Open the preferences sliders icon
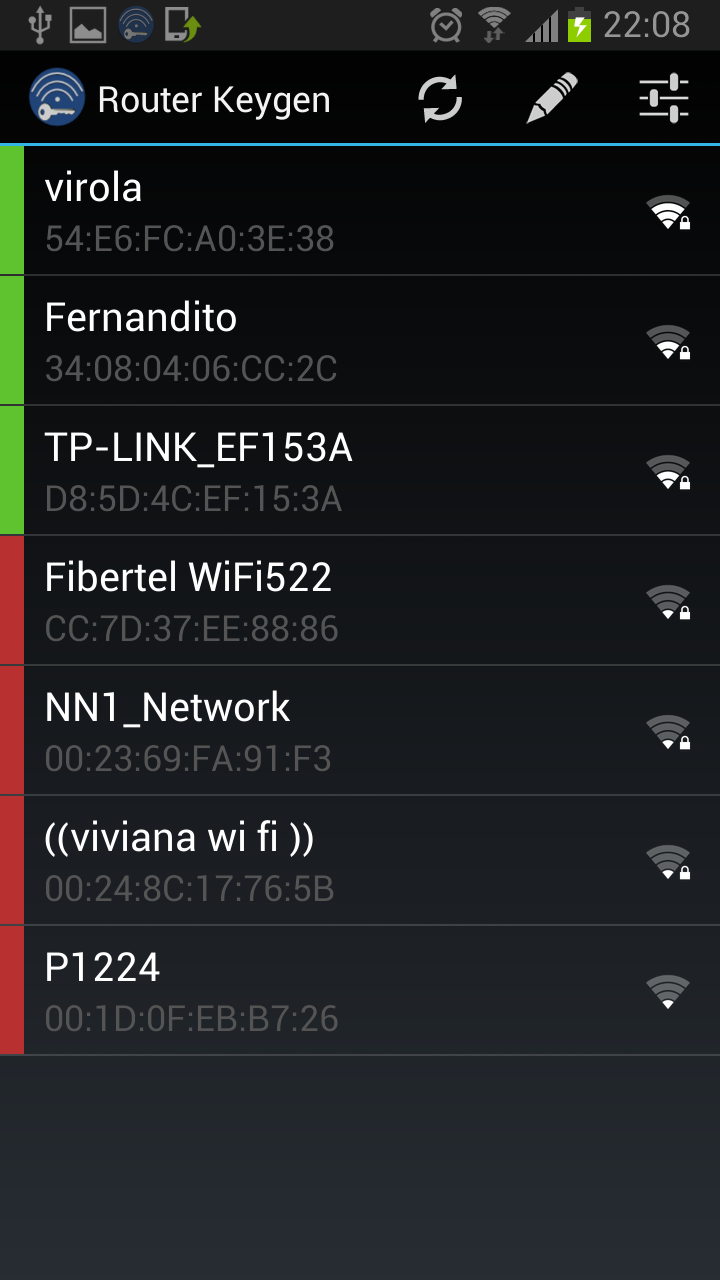The image size is (720, 1280). (664, 99)
